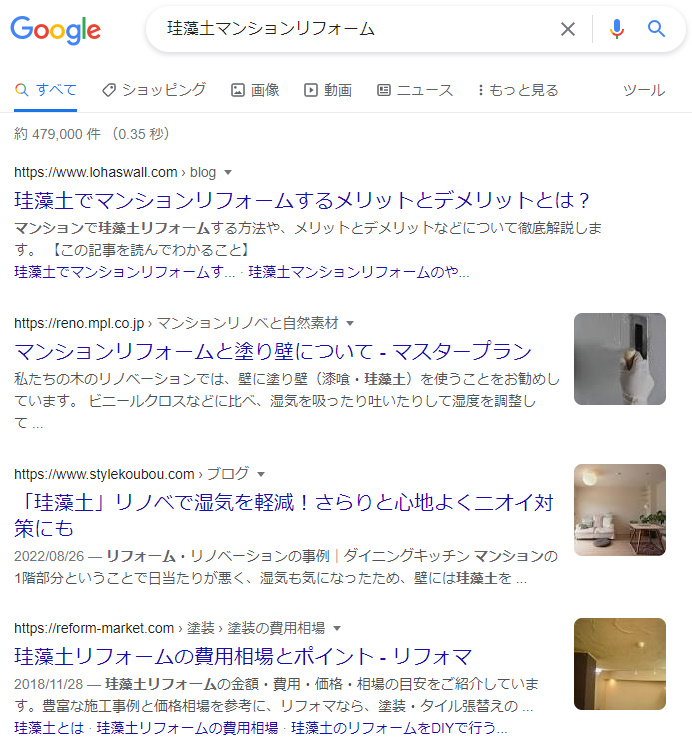This screenshot has height=751, width=692.
Task: Tap the blue magnifier search button
Action: pyautogui.click(x=657, y=29)
